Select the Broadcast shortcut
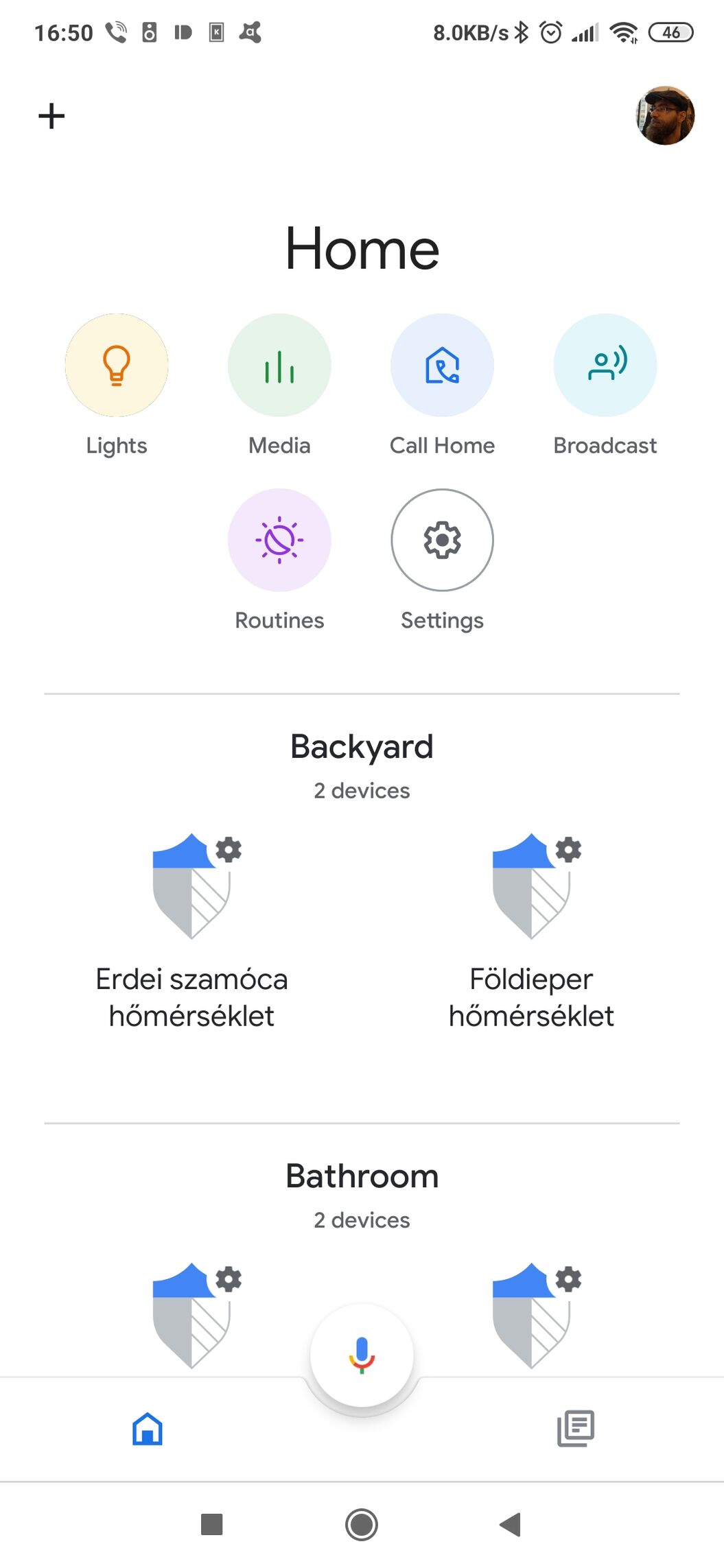 [605, 366]
